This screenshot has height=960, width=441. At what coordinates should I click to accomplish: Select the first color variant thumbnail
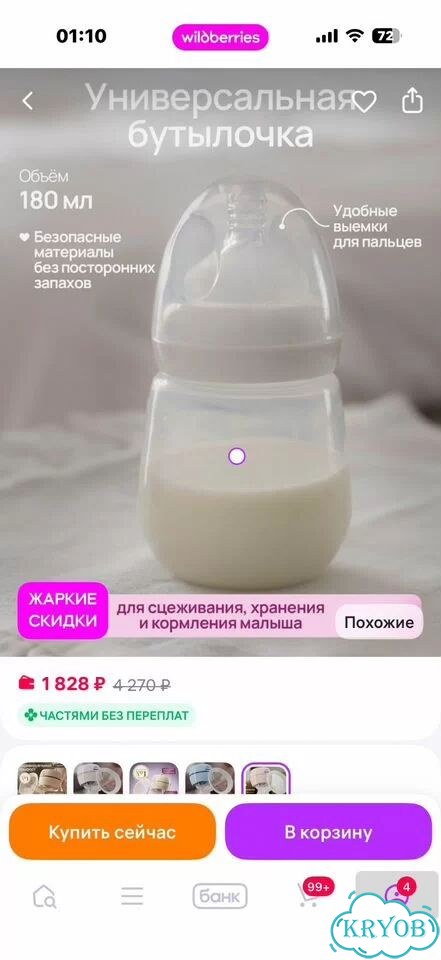42,778
